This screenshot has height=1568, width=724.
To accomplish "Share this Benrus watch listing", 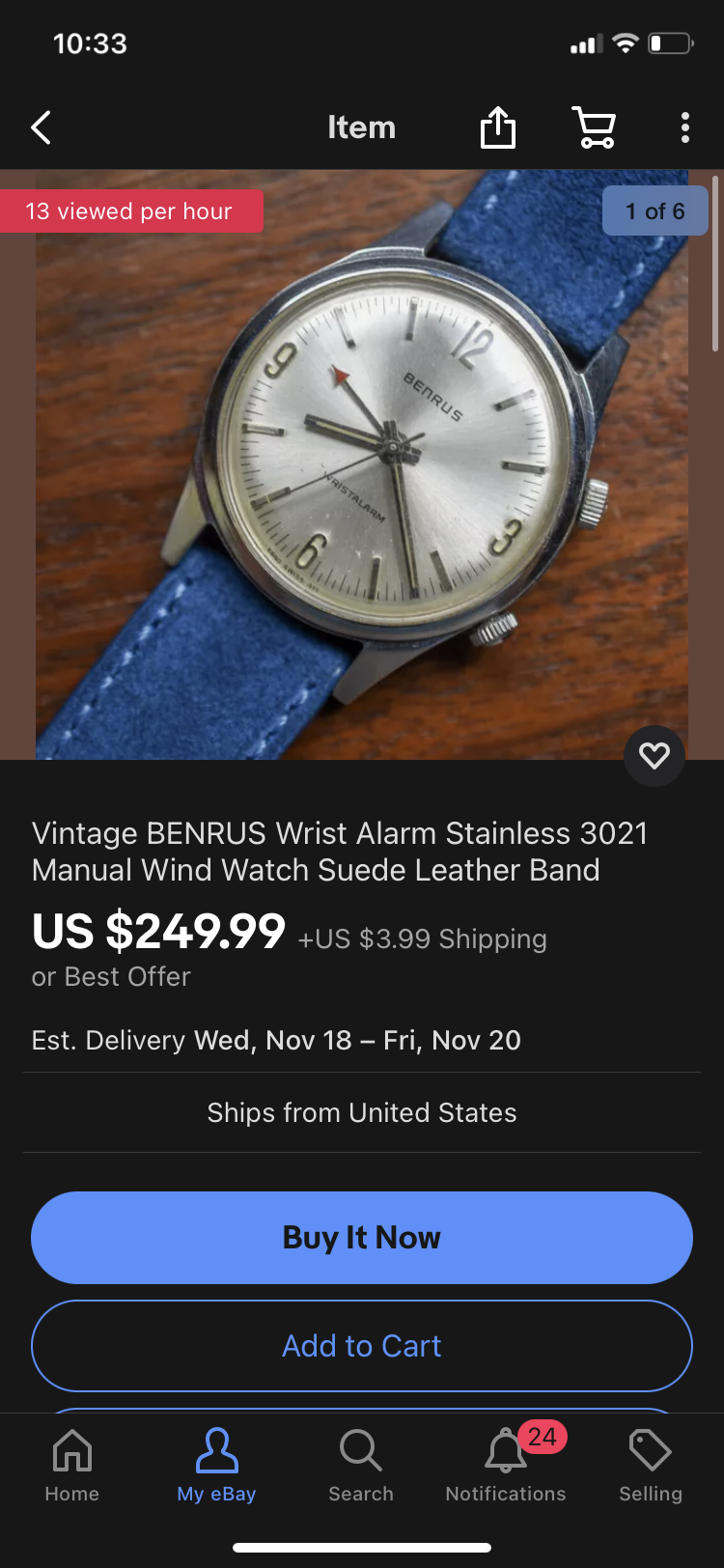I will [498, 127].
